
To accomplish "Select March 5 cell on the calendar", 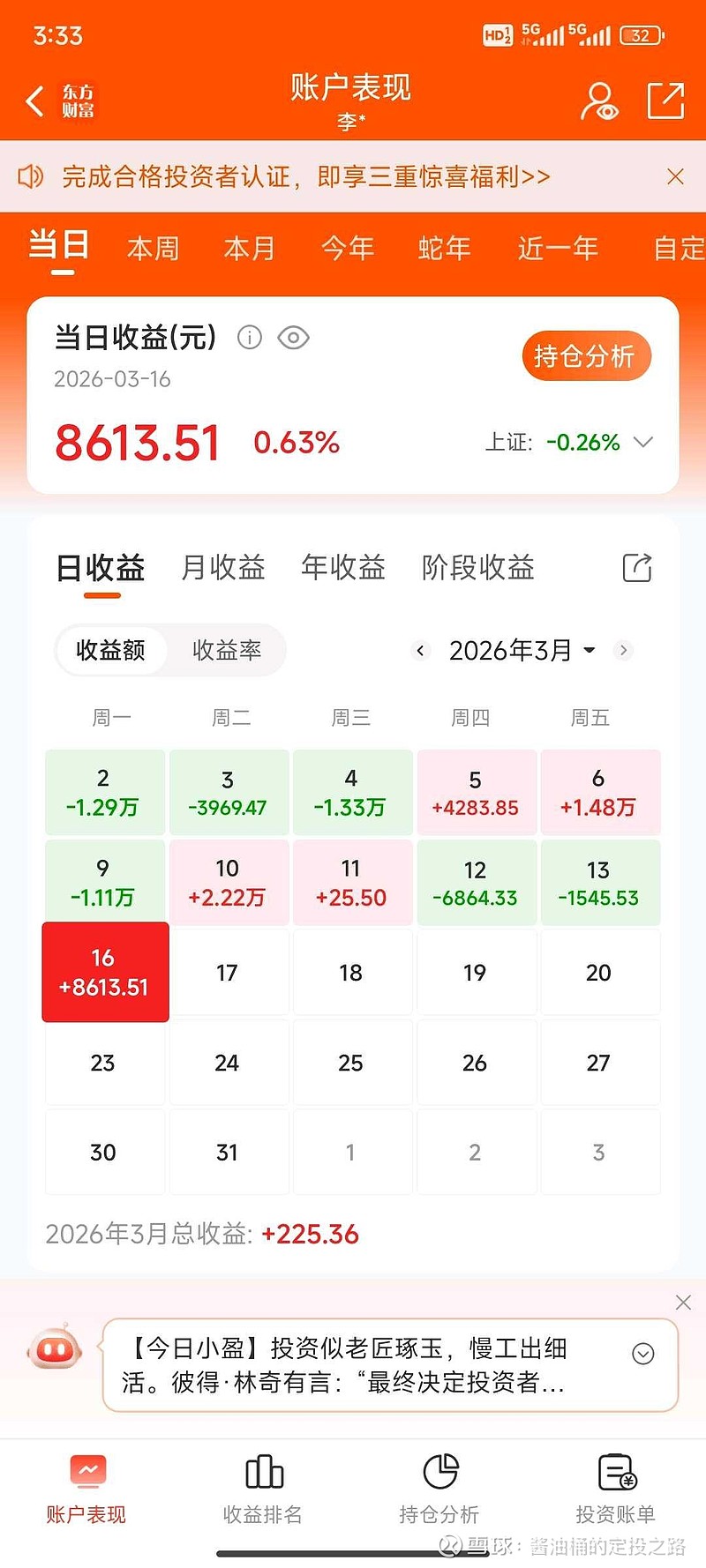I will (x=476, y=792).
